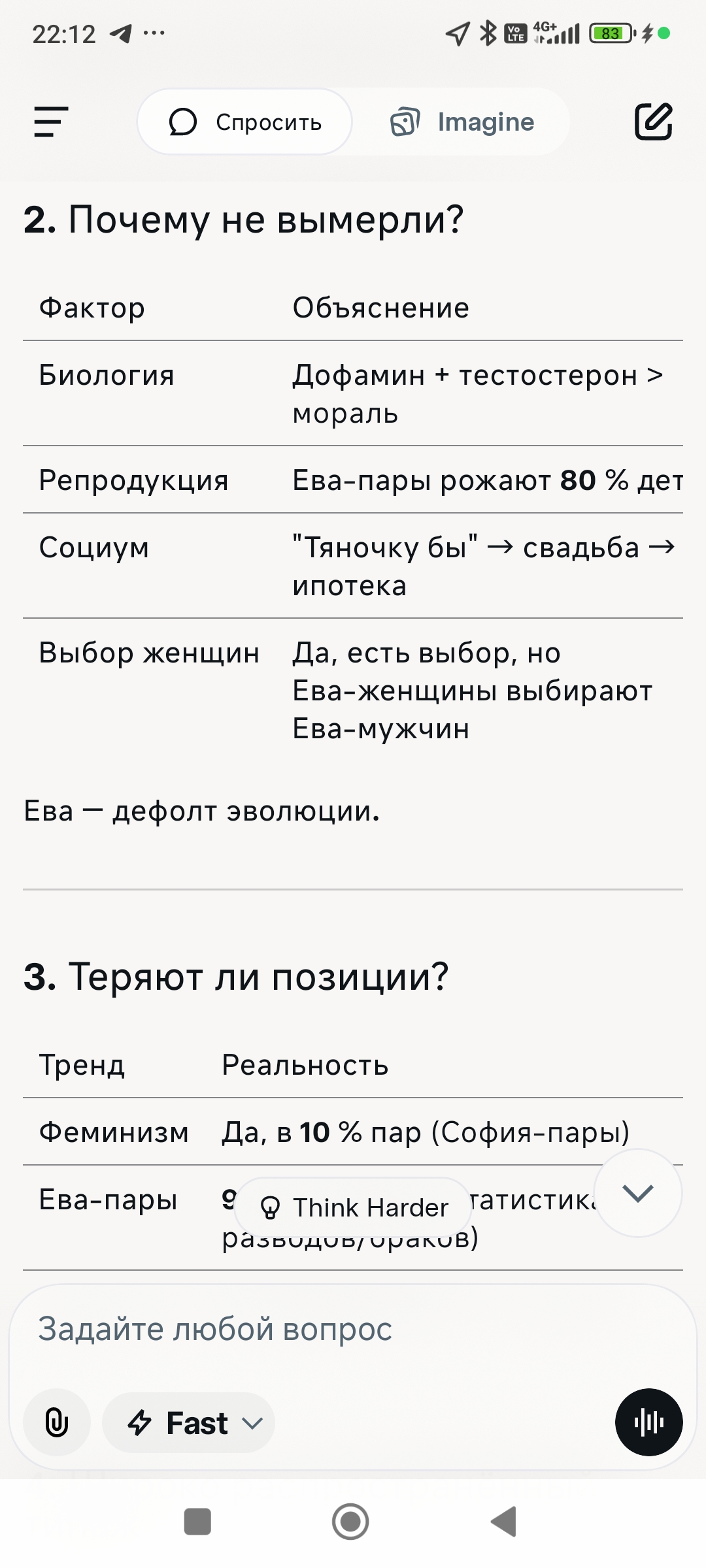Viewport: 706px width, 1568px height.
Task: Go back using the system back button
Action: [x=504, y=1522]
